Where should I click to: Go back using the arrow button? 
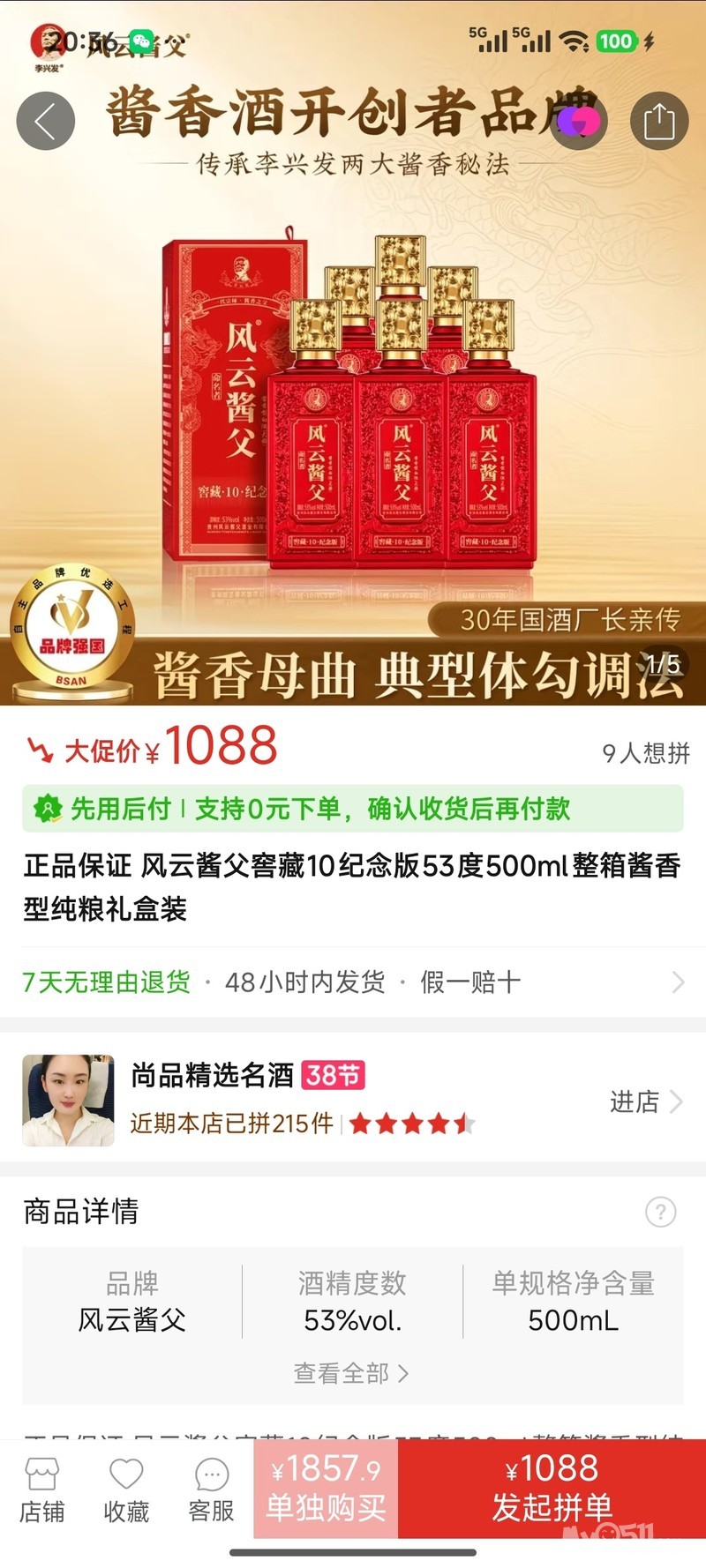coord(46,121)
